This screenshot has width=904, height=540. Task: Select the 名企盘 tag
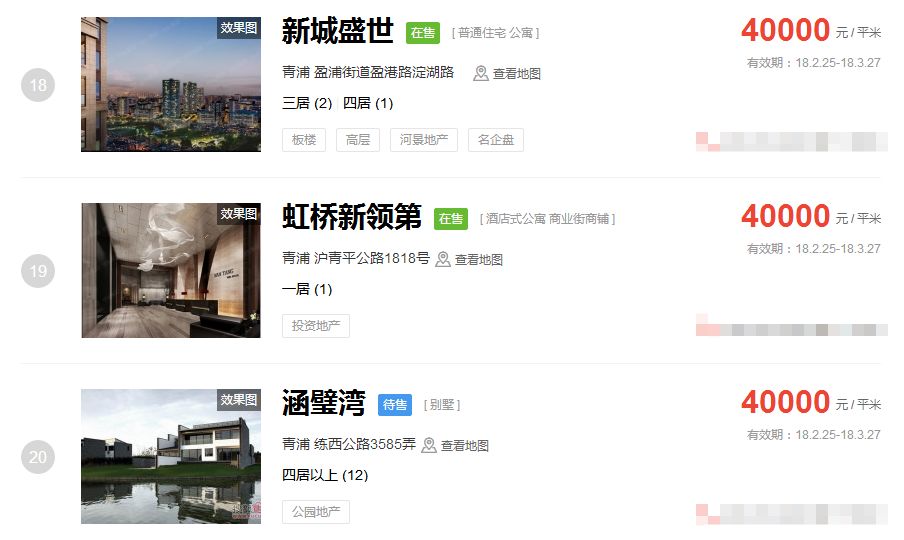[495, 140]
